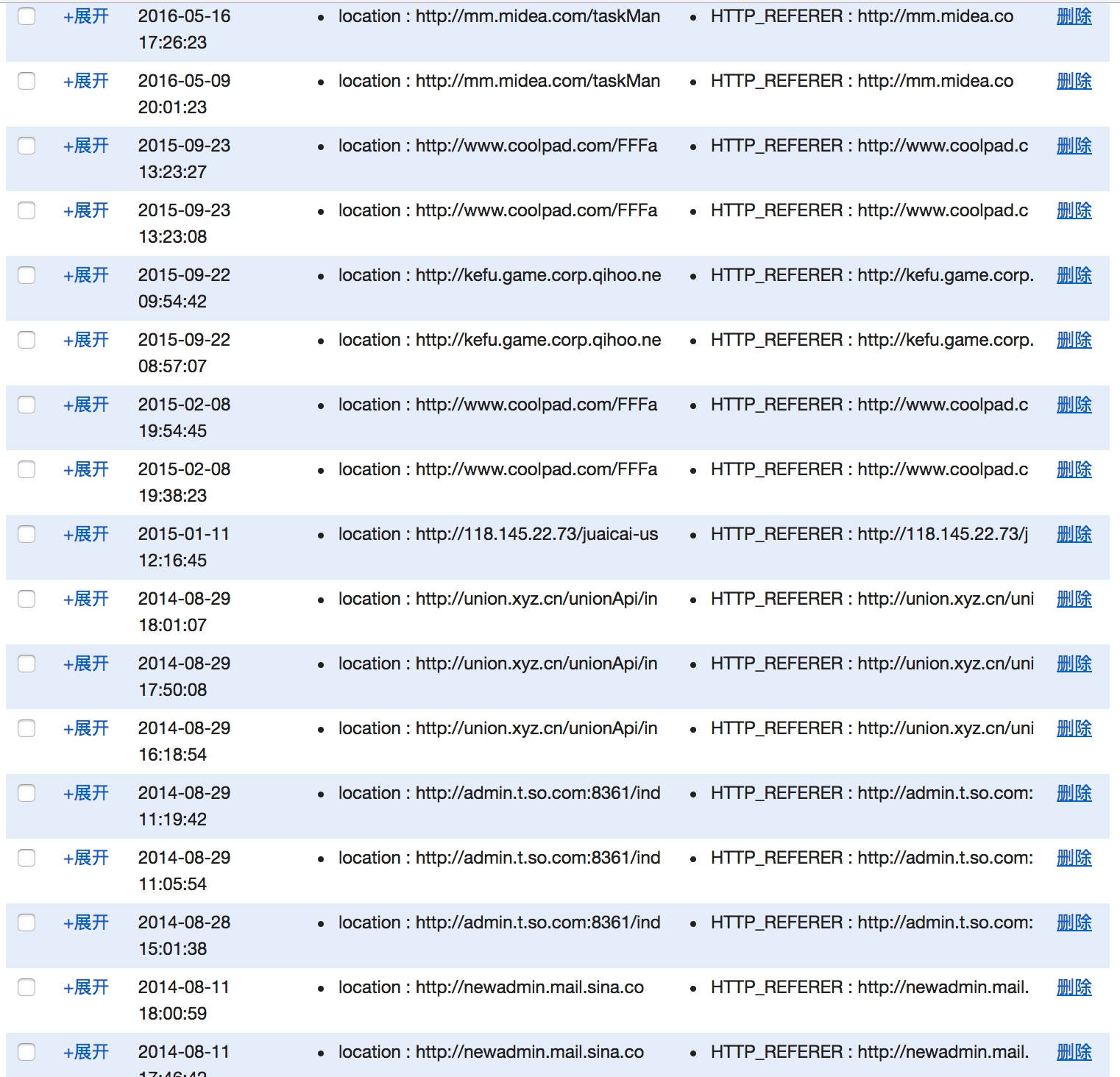The width and height of the screenshot is (1120, 1077).
Task: Delete the 2016-05-16 17:26:23 record
Action: pos(1074,16)
